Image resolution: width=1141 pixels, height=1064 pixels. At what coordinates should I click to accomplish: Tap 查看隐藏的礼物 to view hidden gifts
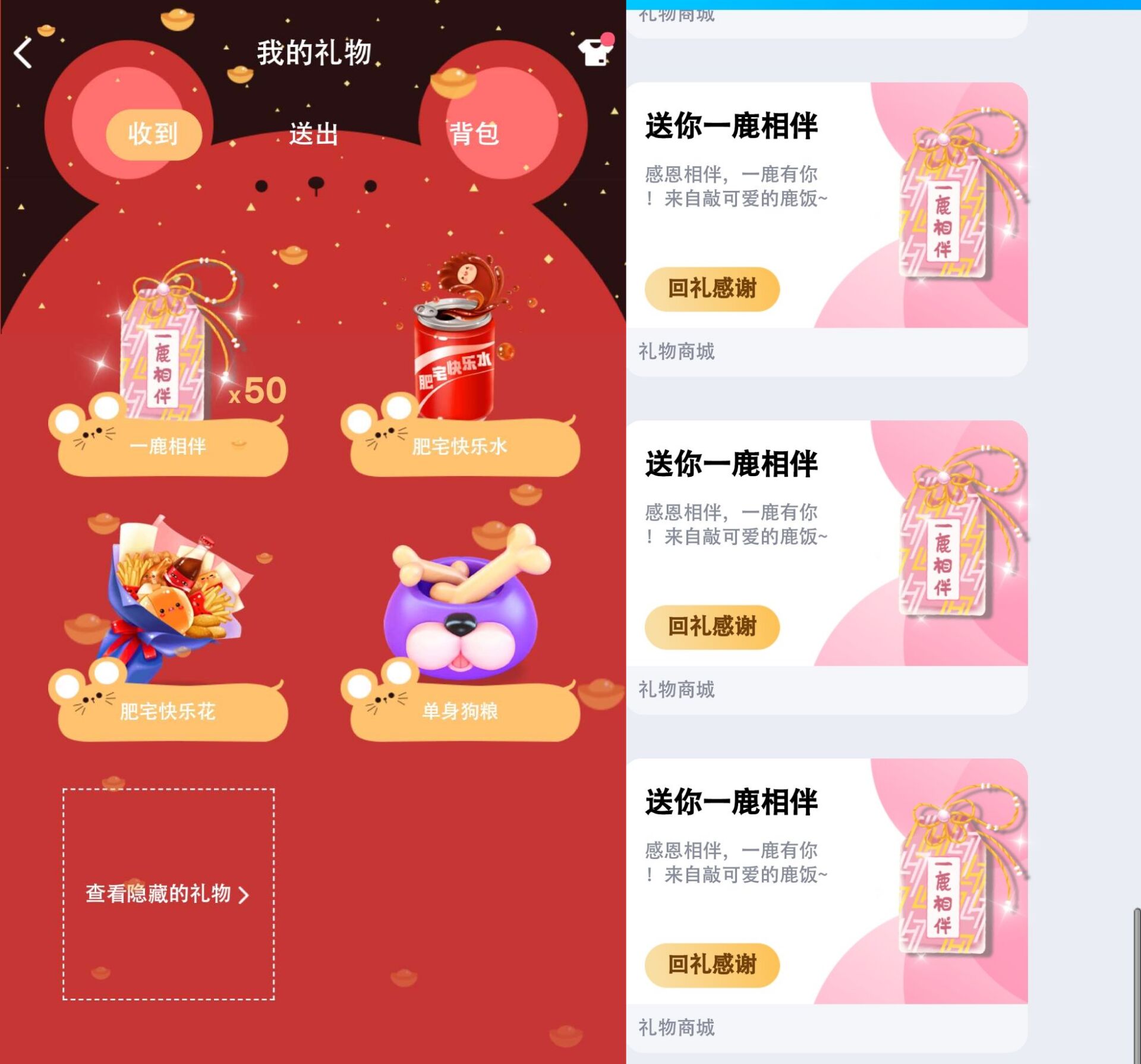coord(168,893)
